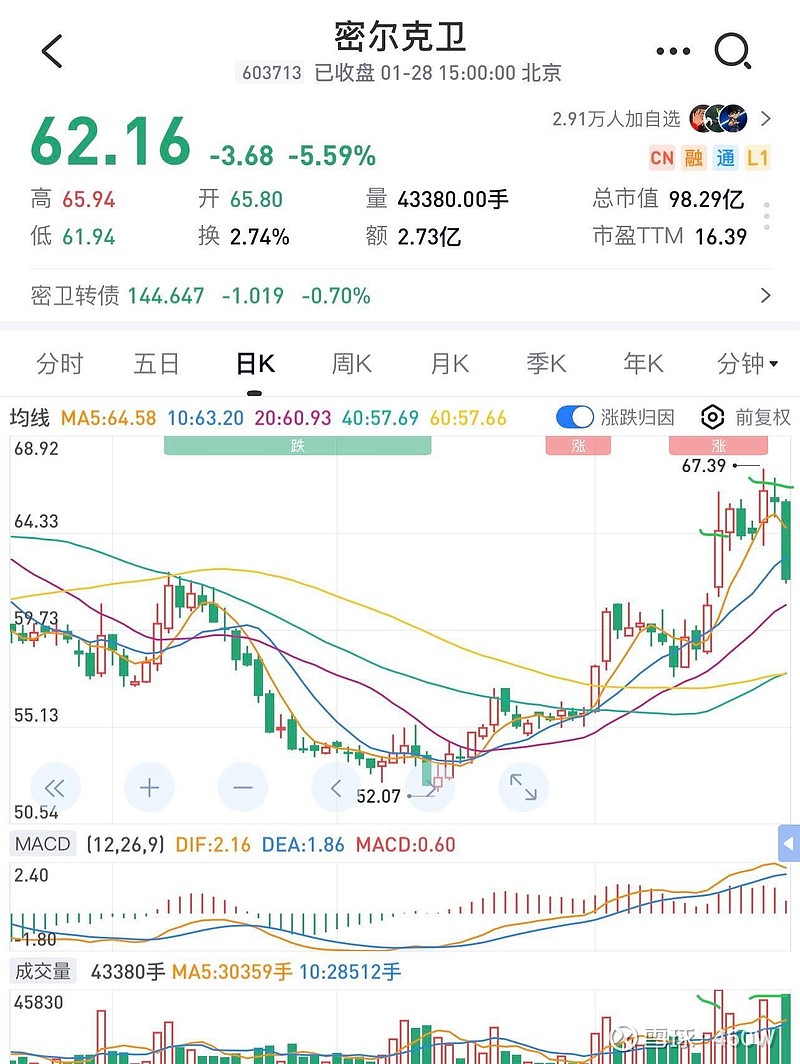Viewport: 800px width, 1064px height.
Task: Expand chart fullscreen via diagonal arrows icon
Action: [524, 788]
